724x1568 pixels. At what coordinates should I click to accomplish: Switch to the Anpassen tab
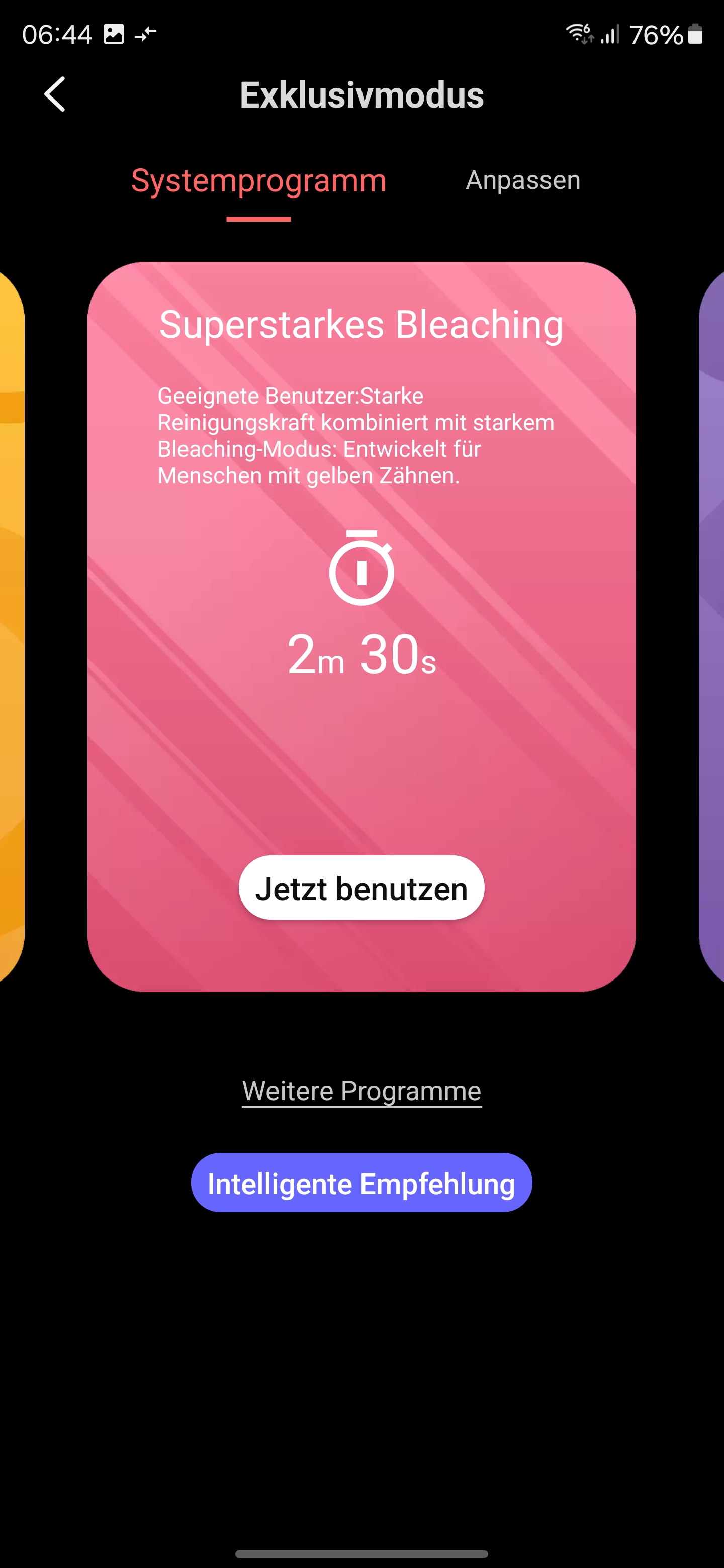(522, 181)
